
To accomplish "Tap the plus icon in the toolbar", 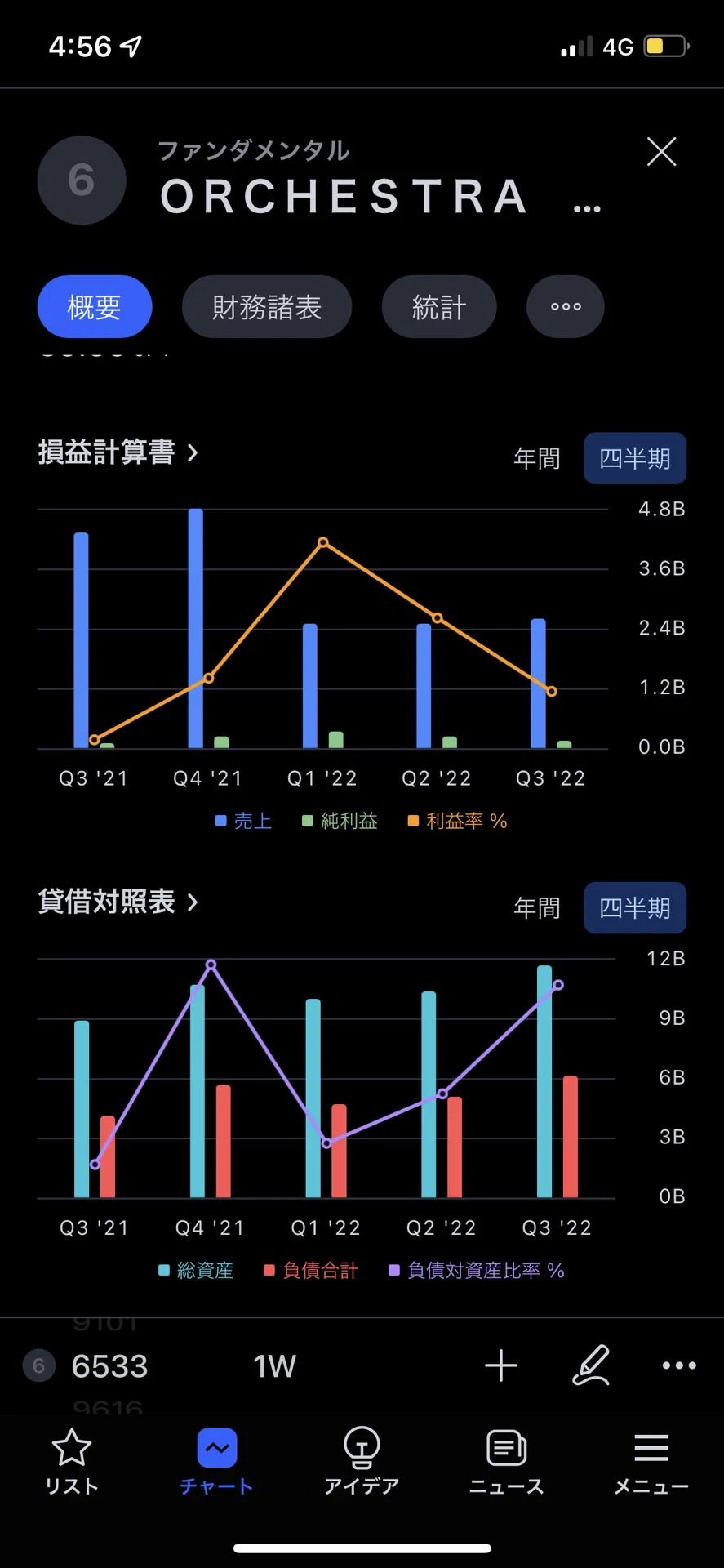I will 501,1365.
